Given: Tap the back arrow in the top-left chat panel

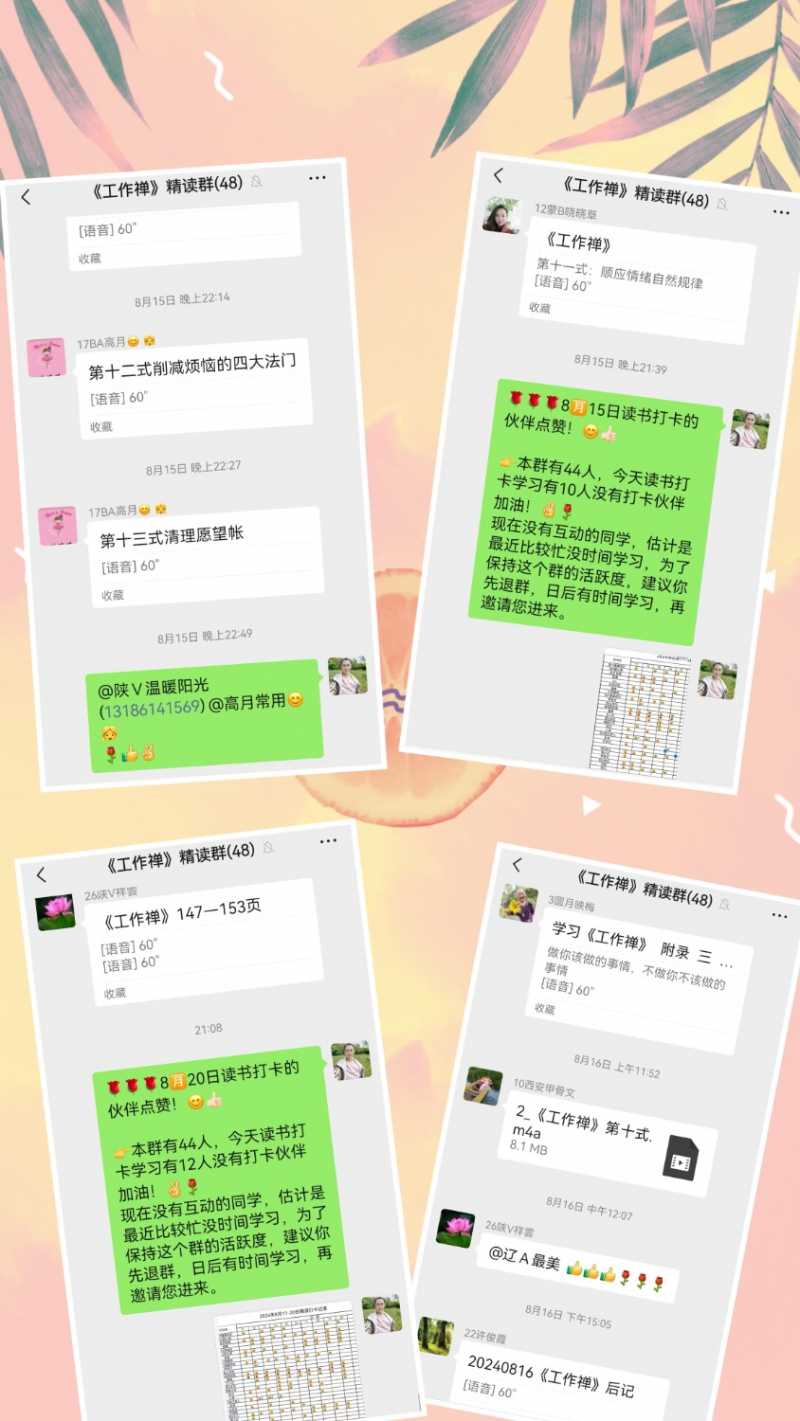Looking at the screenshot, I should [x=28, y=196].
